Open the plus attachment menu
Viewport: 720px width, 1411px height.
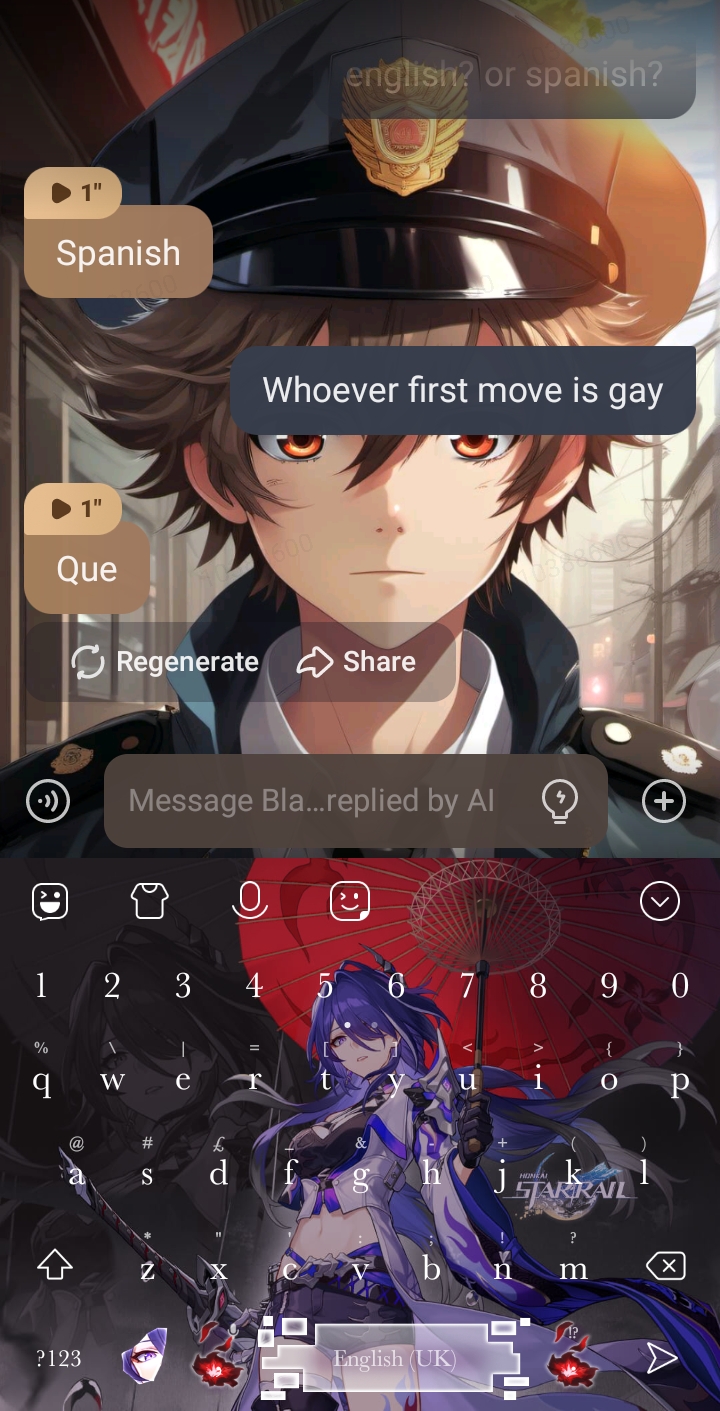tap(664, 800)
